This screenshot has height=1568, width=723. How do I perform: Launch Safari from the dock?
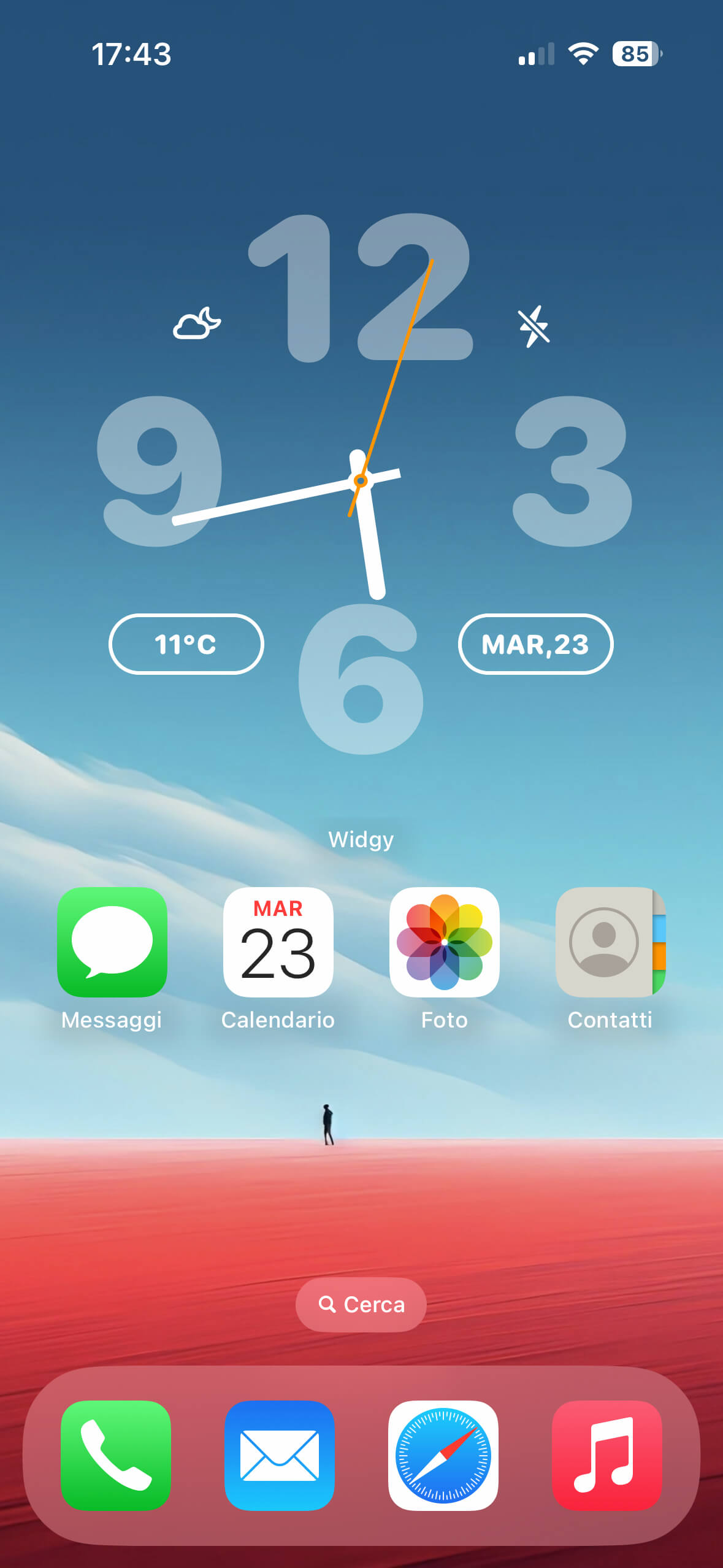(x=443, y=1455)
